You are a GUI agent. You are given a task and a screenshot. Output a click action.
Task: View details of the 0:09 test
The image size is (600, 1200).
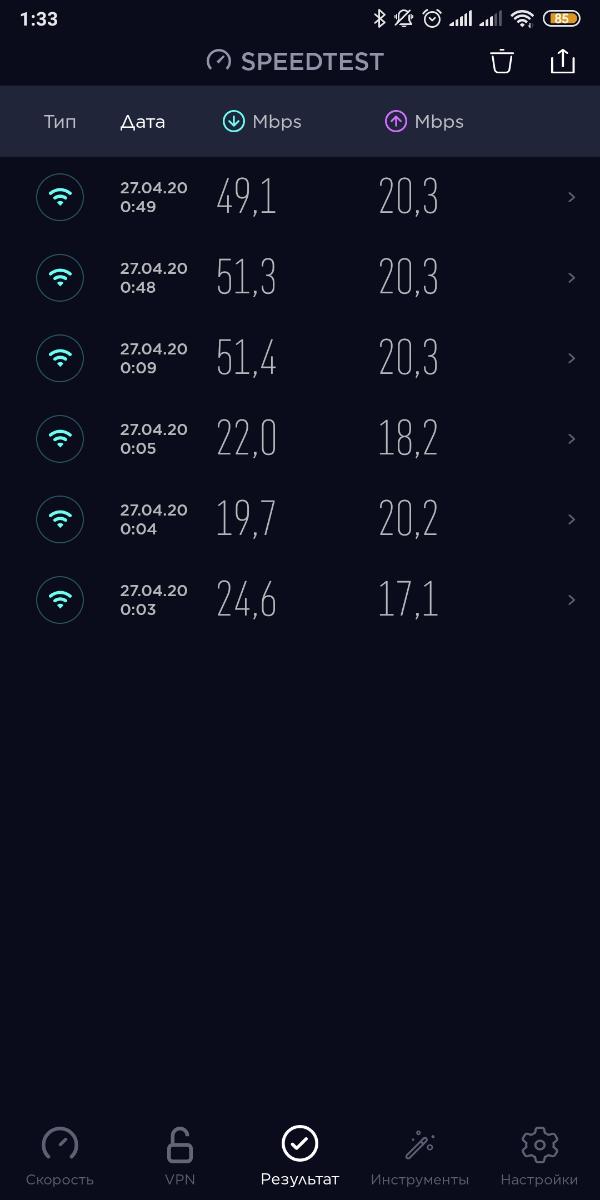(300, 358)
